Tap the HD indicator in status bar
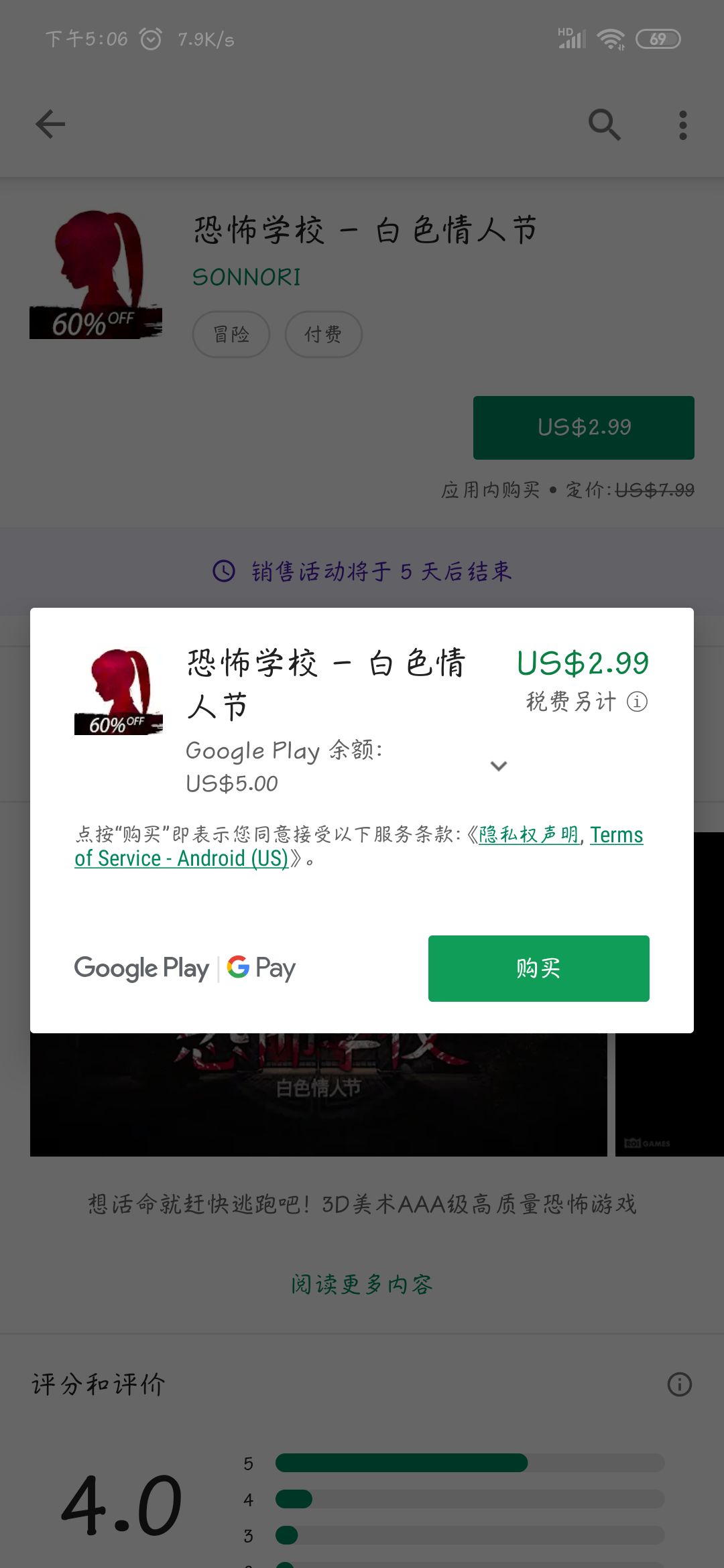This screenshot has width=724, height=1568. [x=565, y=30]
